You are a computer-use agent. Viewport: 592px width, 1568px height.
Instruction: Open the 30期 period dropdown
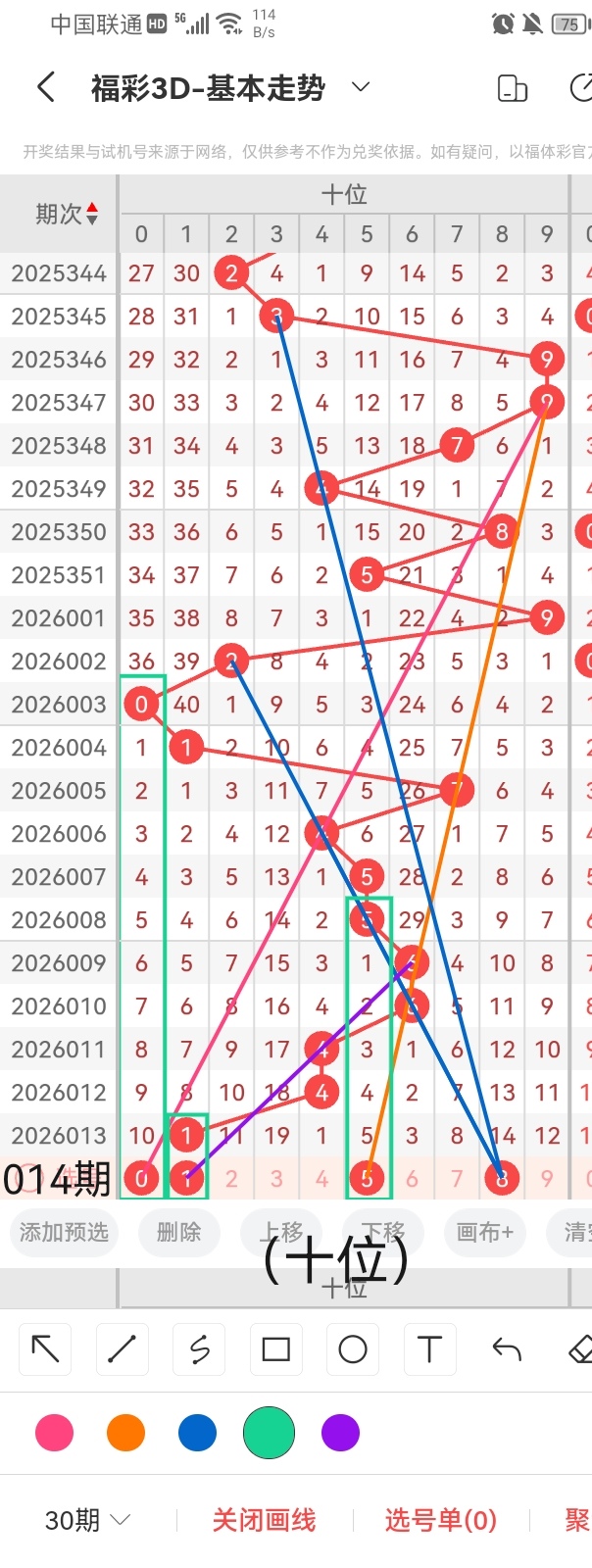point(87,1520)
